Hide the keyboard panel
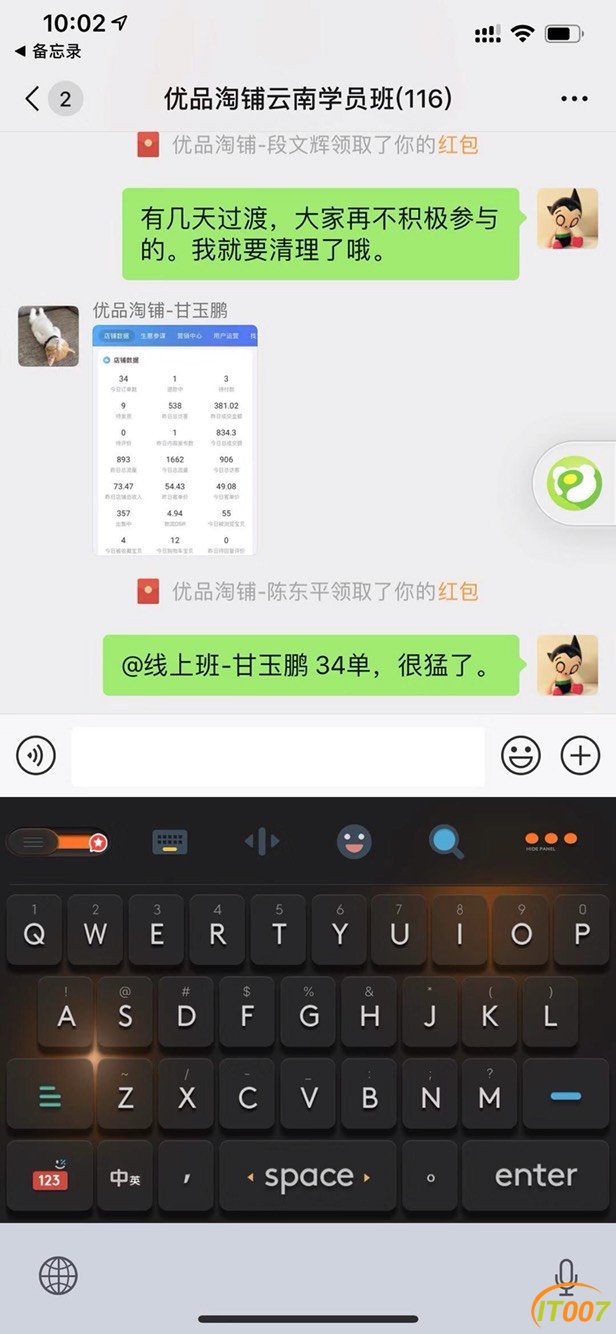This screenshot has height=1334, width=616. click(x=551, y=841)
